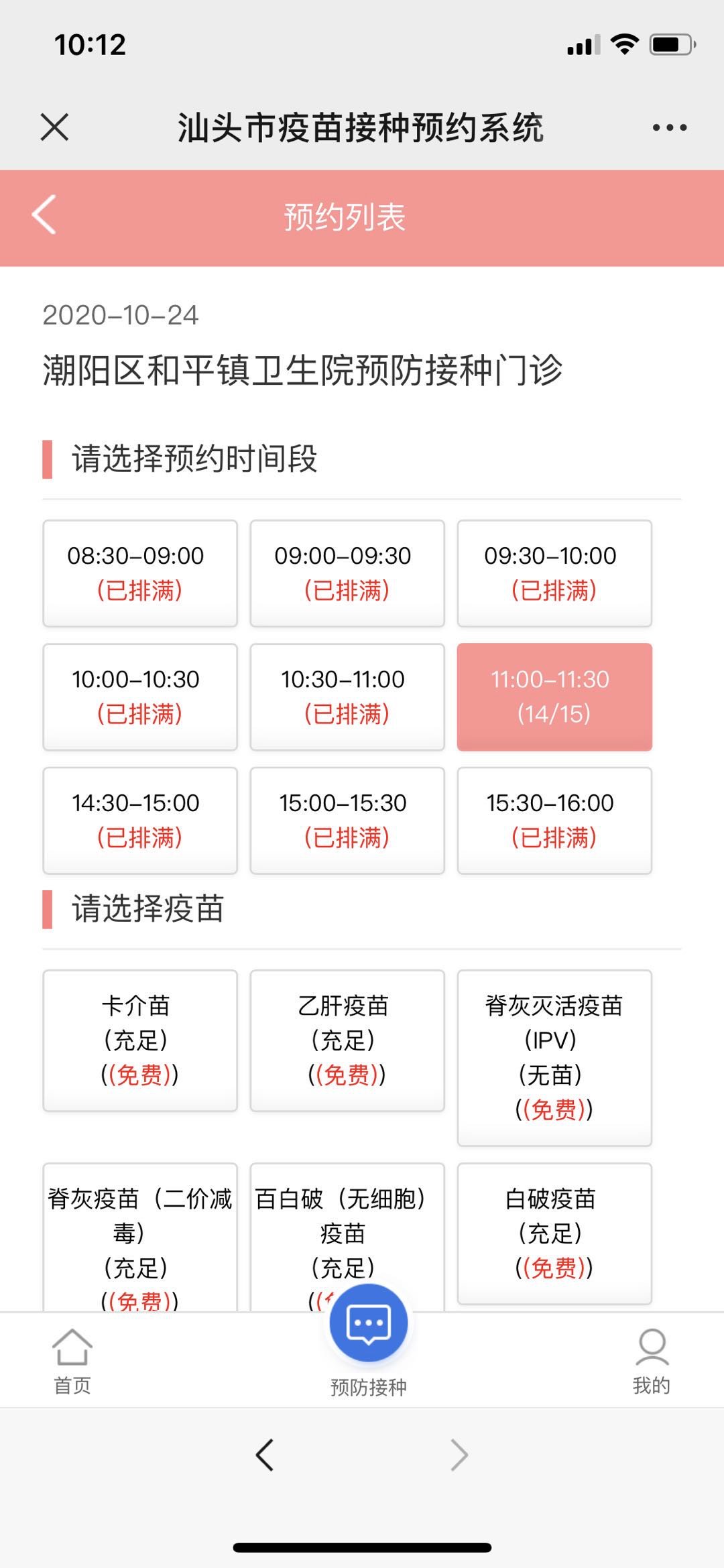Select the 15:30–16:00 time slot
Viewport: 724px width, 1568px height.
click(x=554, y=820)
